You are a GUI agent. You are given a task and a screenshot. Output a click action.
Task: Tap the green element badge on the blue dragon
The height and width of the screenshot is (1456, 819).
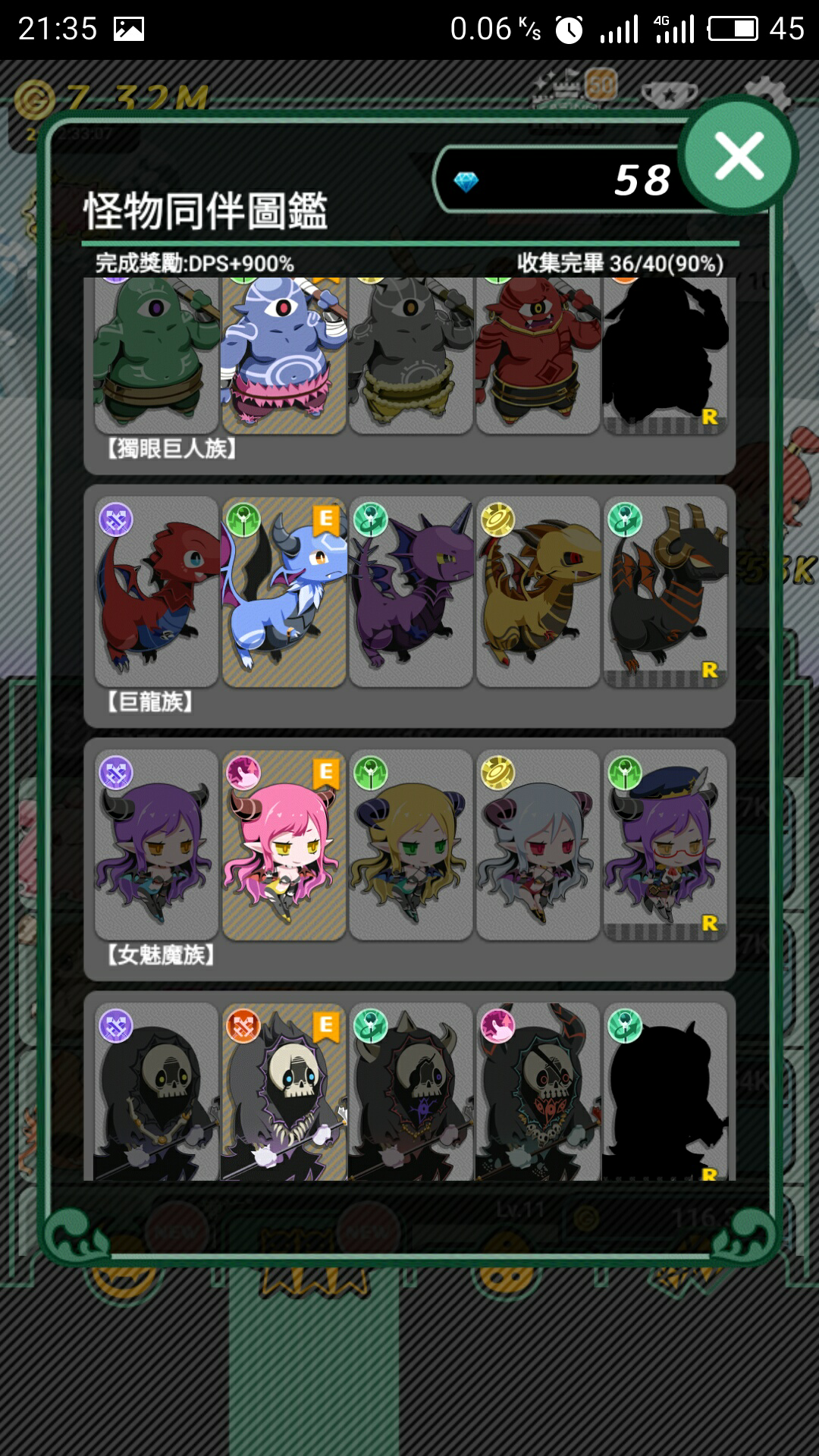click(x=243, y=518)
